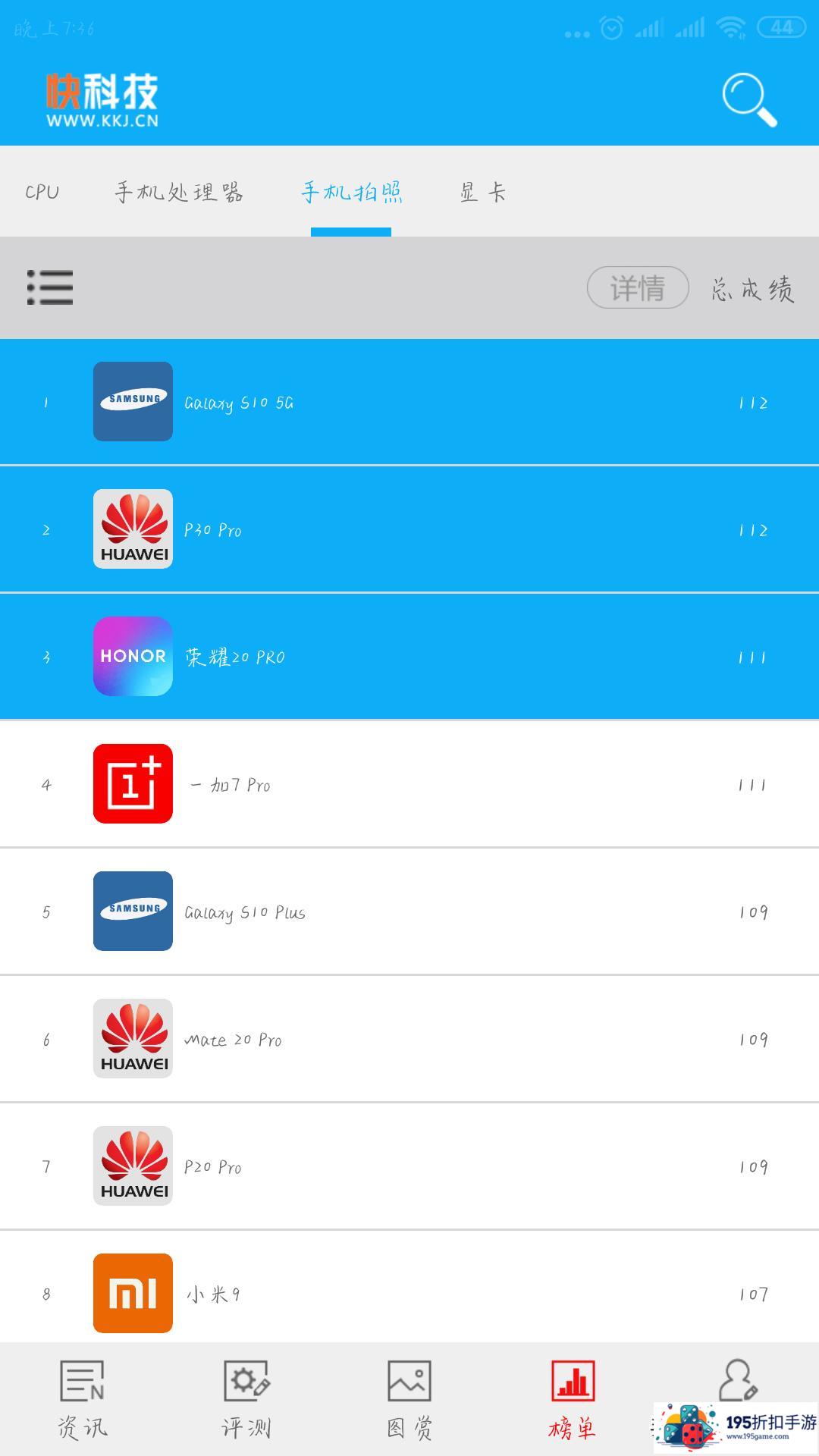Open the Huawei P30 Pro entry
Viewport: 819px width, 1456px height.
(x=409, y=529)
